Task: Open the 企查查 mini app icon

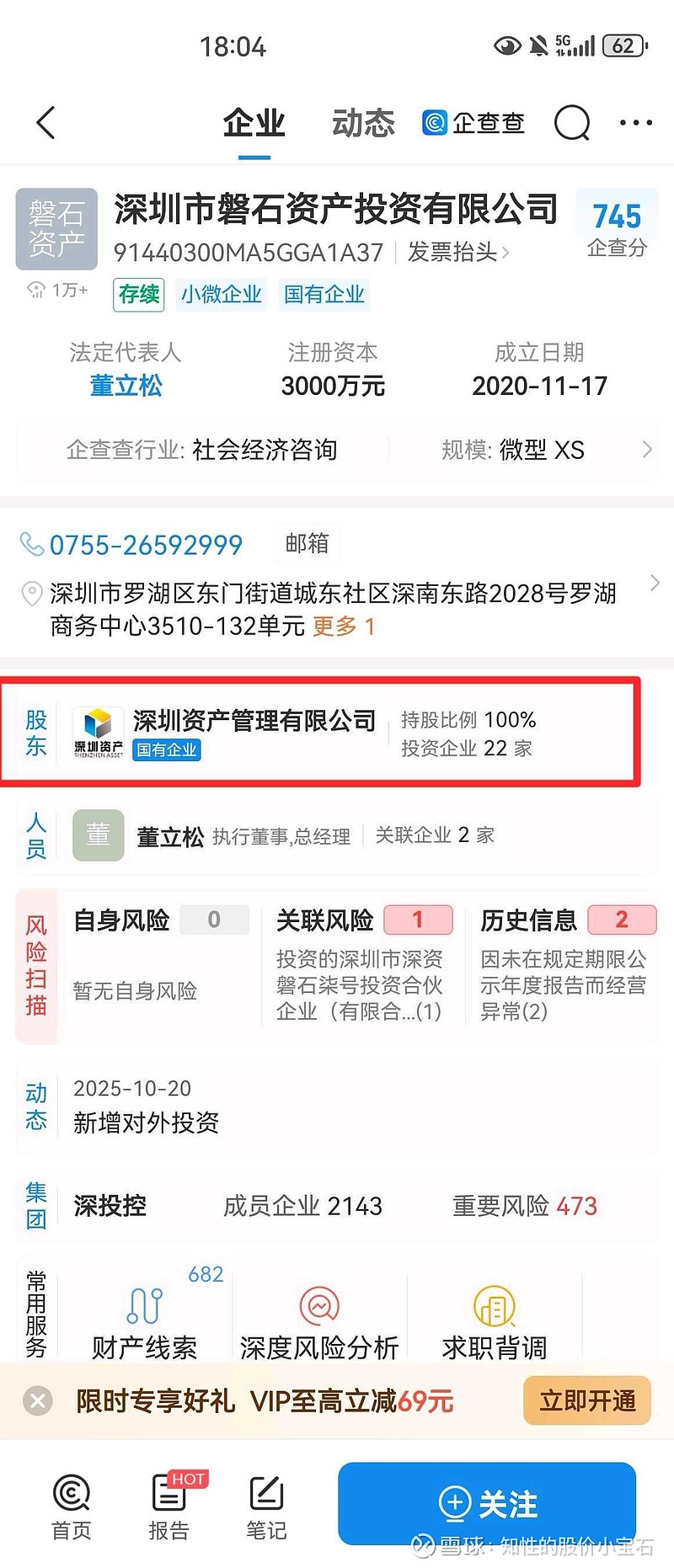Action: [435, 123]
